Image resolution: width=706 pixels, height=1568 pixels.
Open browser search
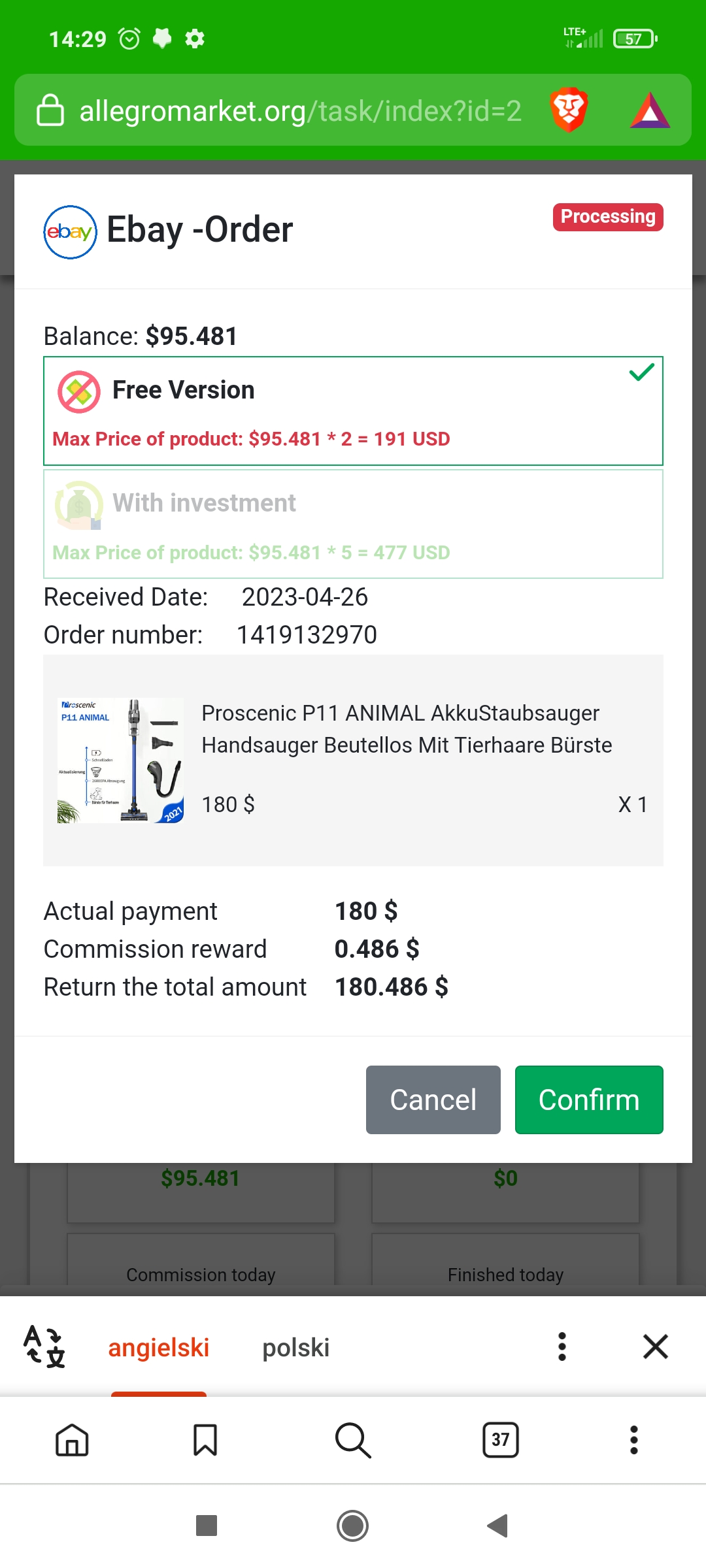pos(353,1440)
